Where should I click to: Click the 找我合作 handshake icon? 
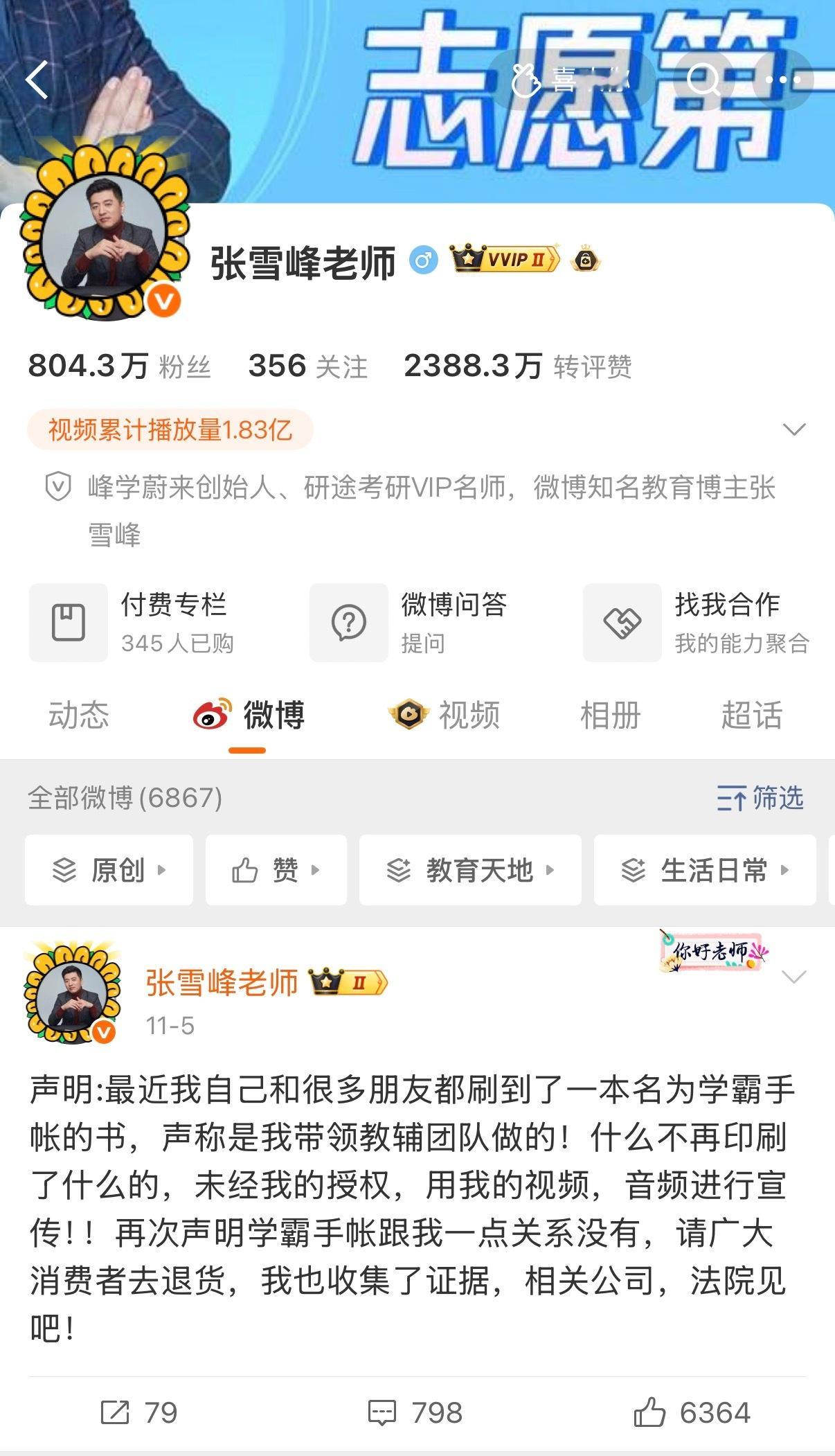tap(622, 621)
